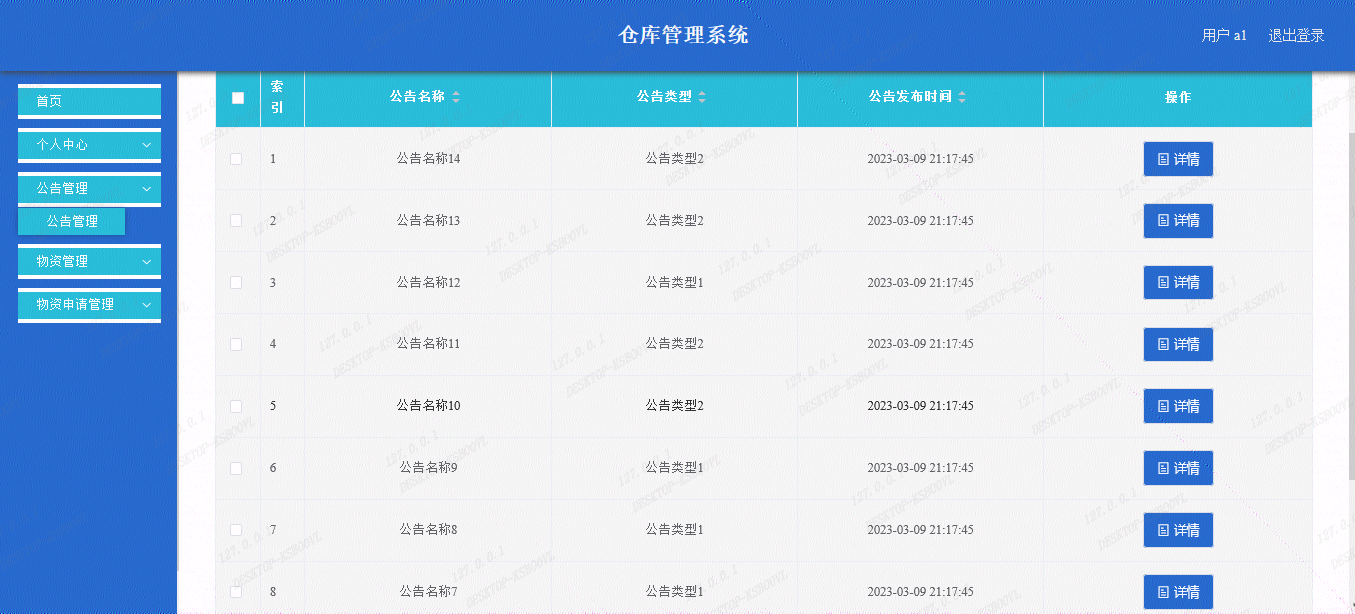The image size is (1355, 614).
Task: Check the select-all checkbox in the table header
Action: 238,98
